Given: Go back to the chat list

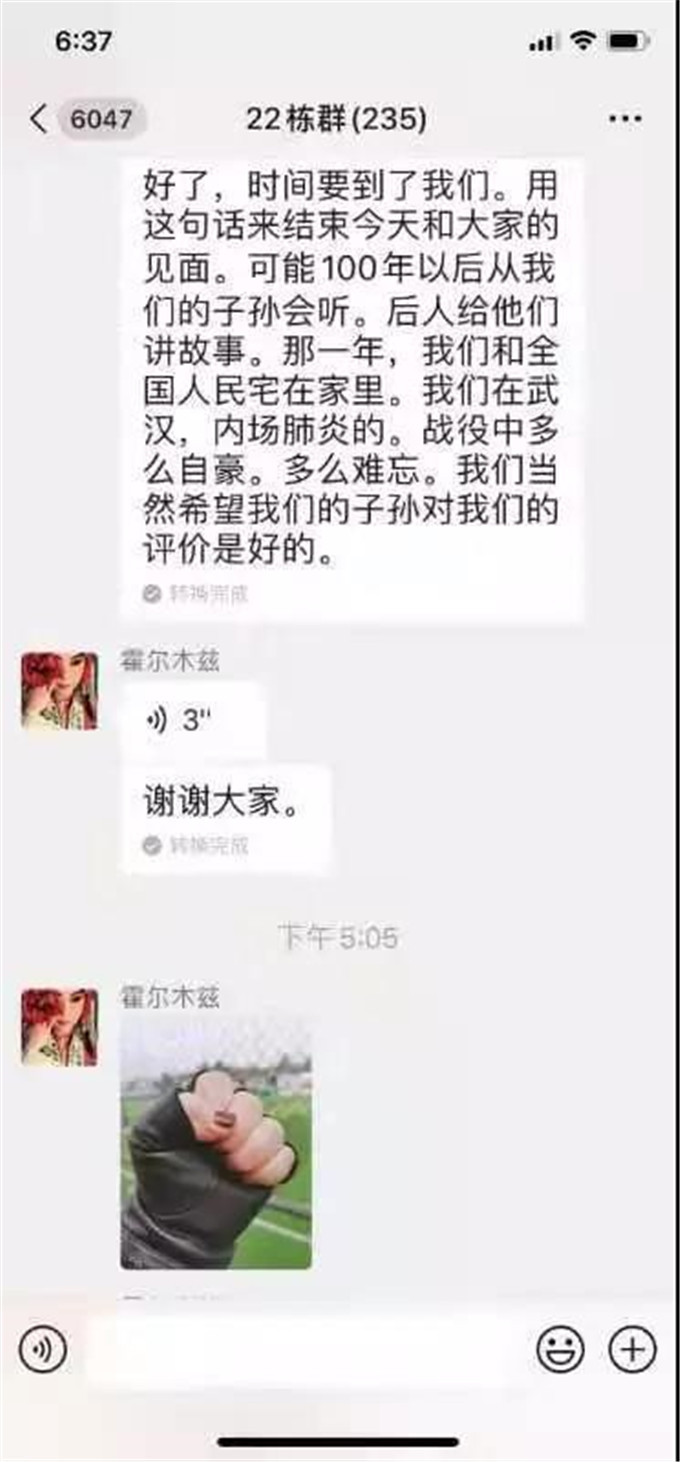Looking at the screenshot, I should point(40,120).
